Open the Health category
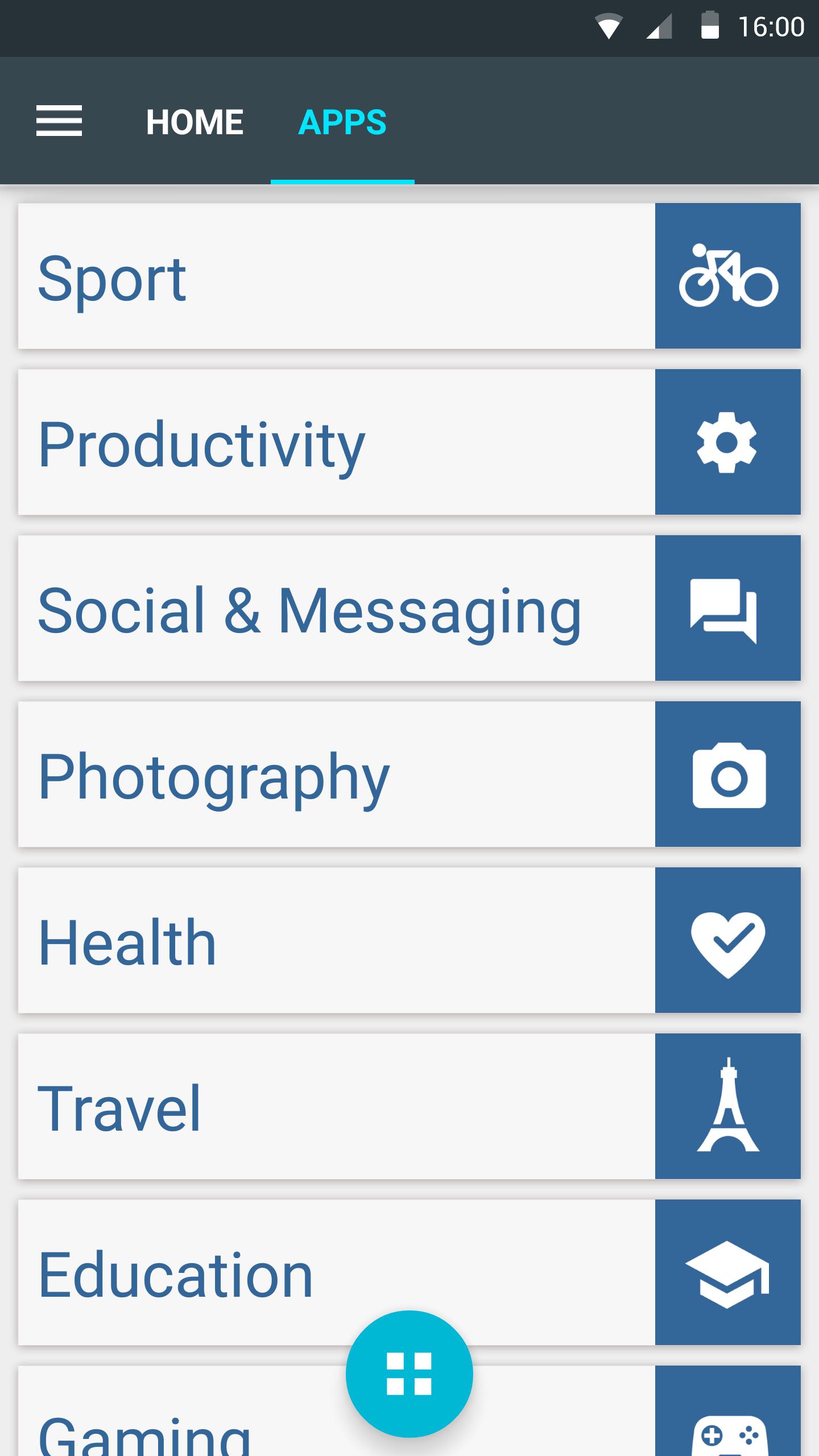 [x=337, y=940]
